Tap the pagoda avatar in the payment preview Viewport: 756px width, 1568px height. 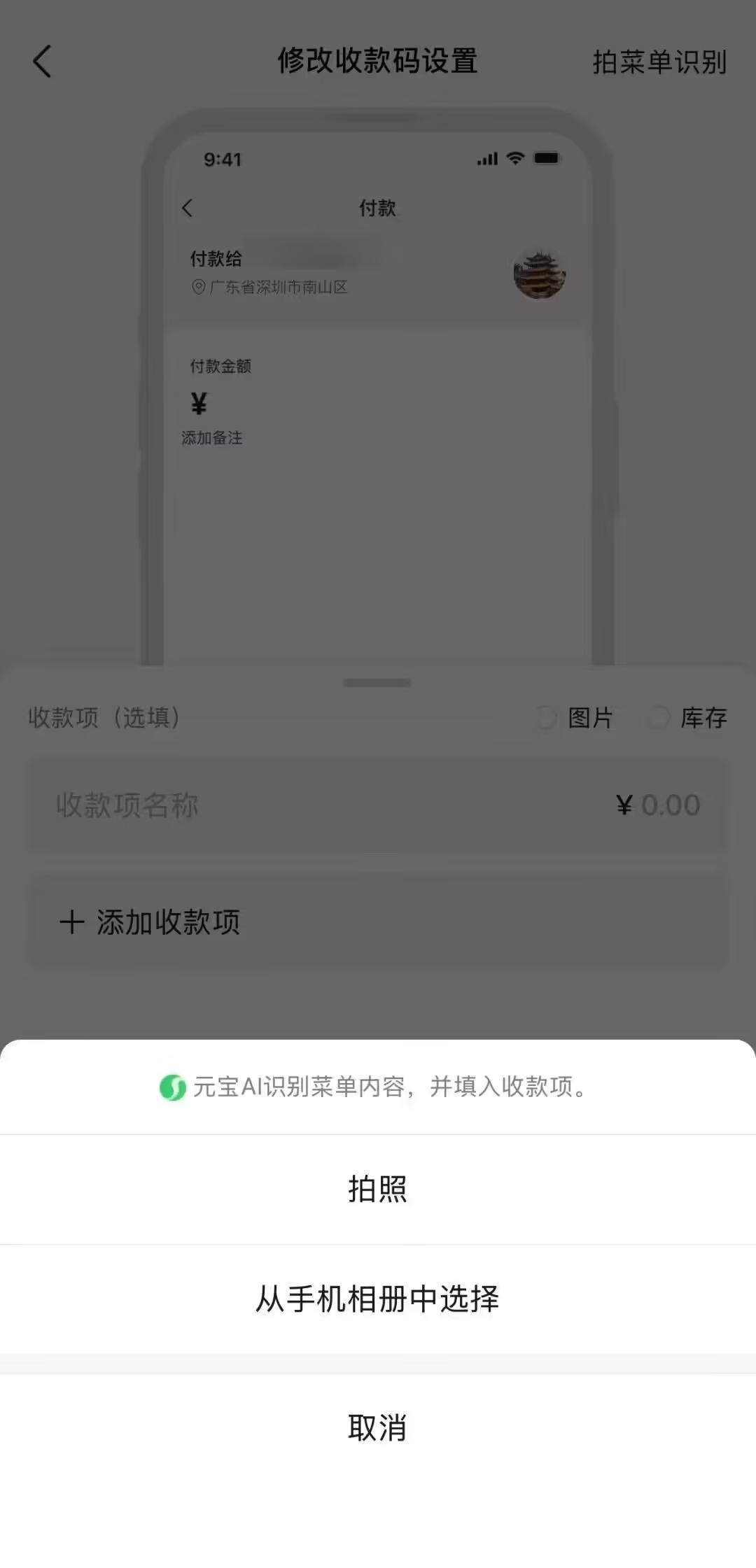pyautogui.click(x=538, y=275)
